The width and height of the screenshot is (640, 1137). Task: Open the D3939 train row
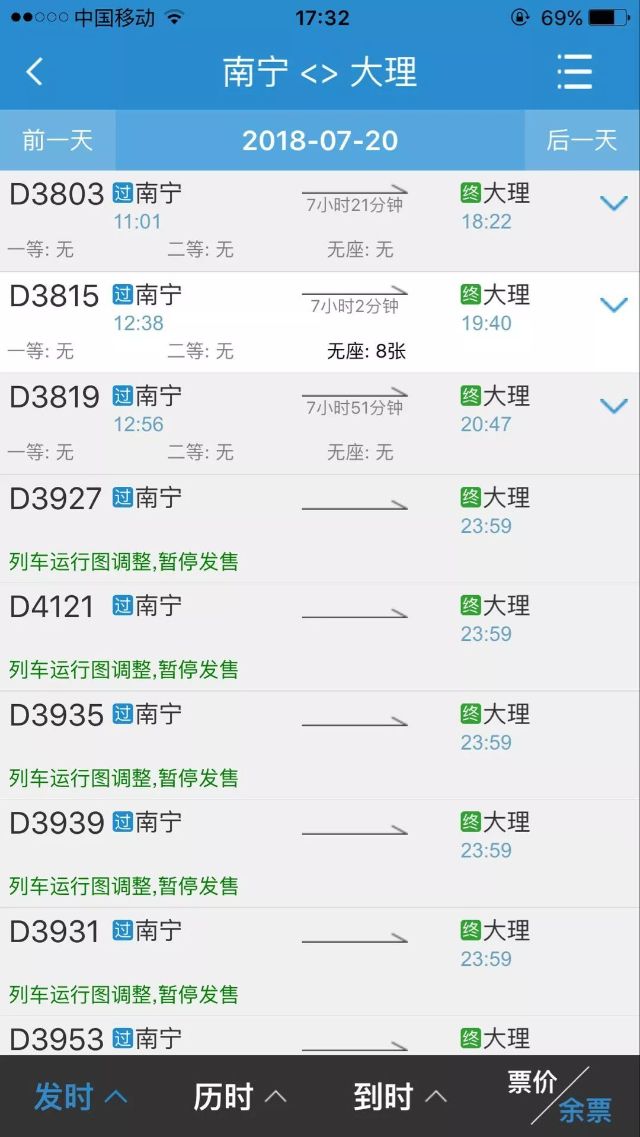click(320, 853)
